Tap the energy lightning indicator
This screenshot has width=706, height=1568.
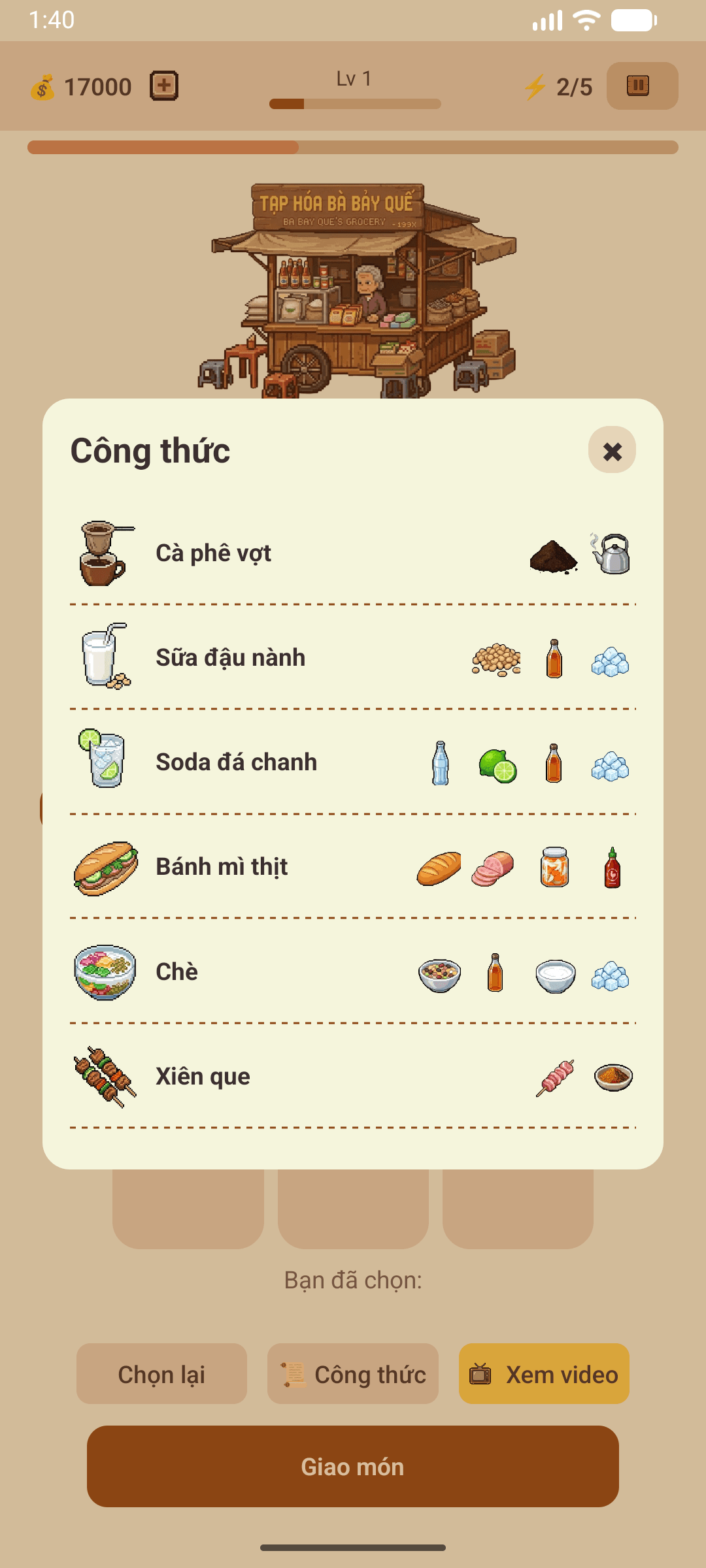pyautogui.click(x=536, y=86)
